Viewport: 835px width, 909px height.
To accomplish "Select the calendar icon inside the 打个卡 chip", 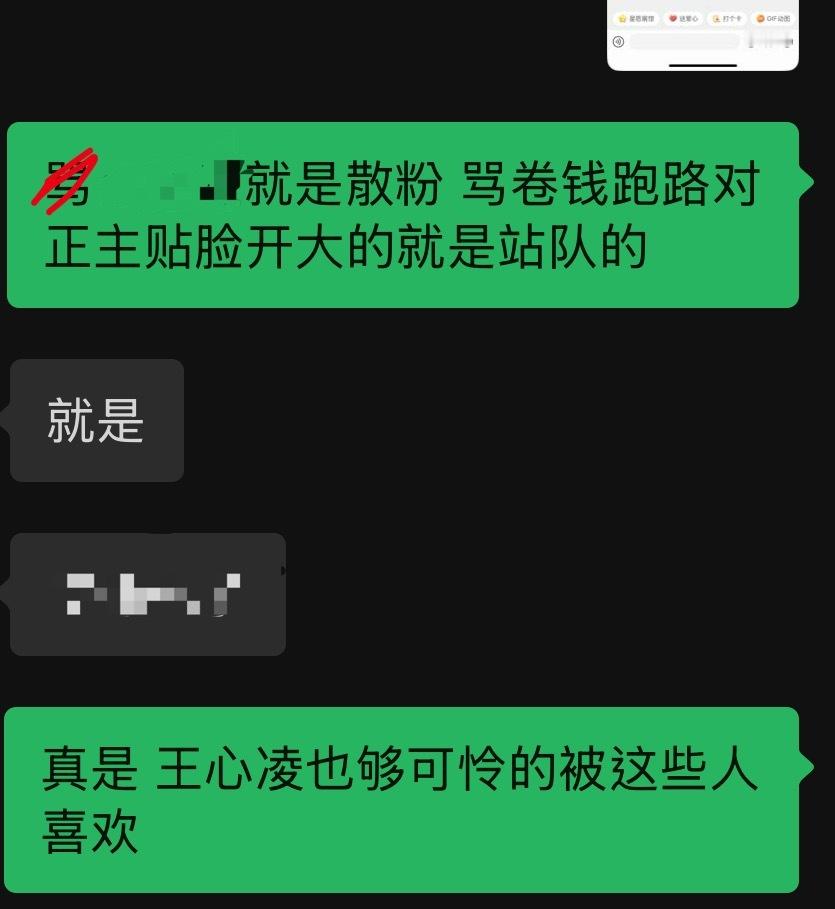I will click(716, 19).
